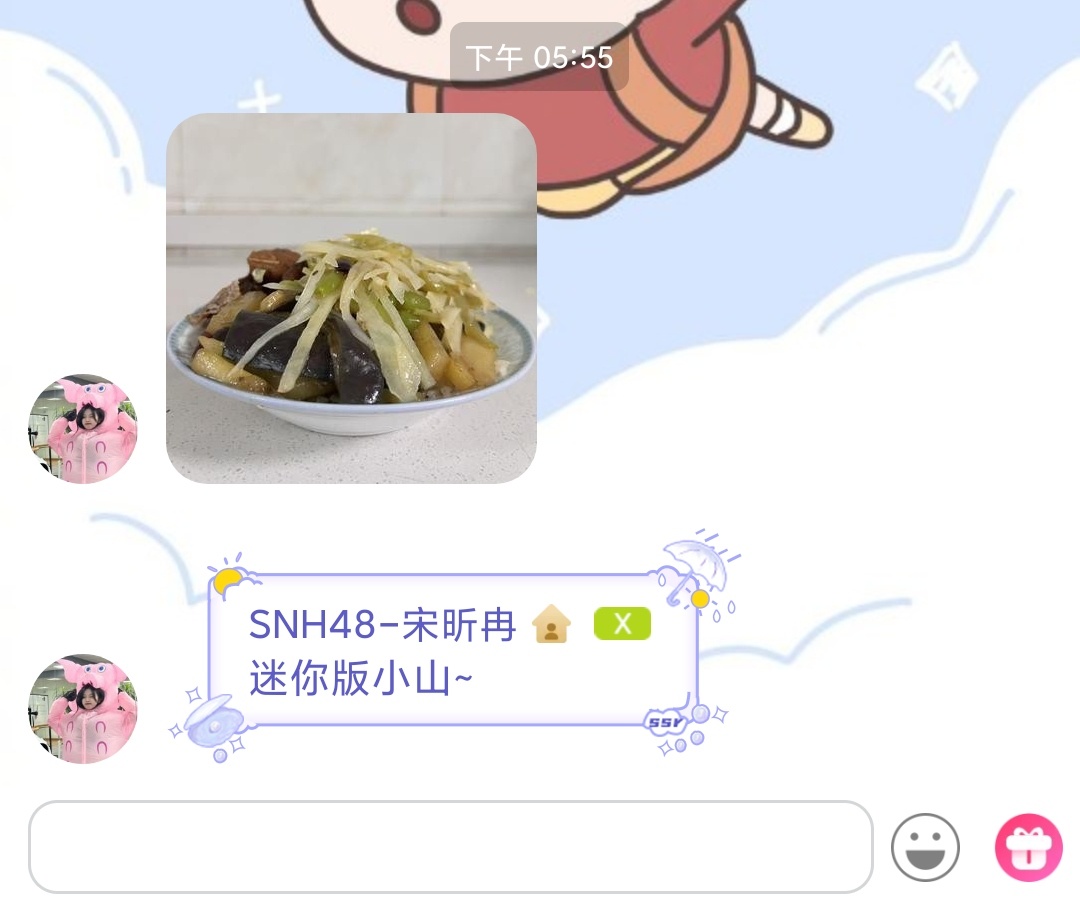
Task: Focus the message input field
Action: pos(450,847)
